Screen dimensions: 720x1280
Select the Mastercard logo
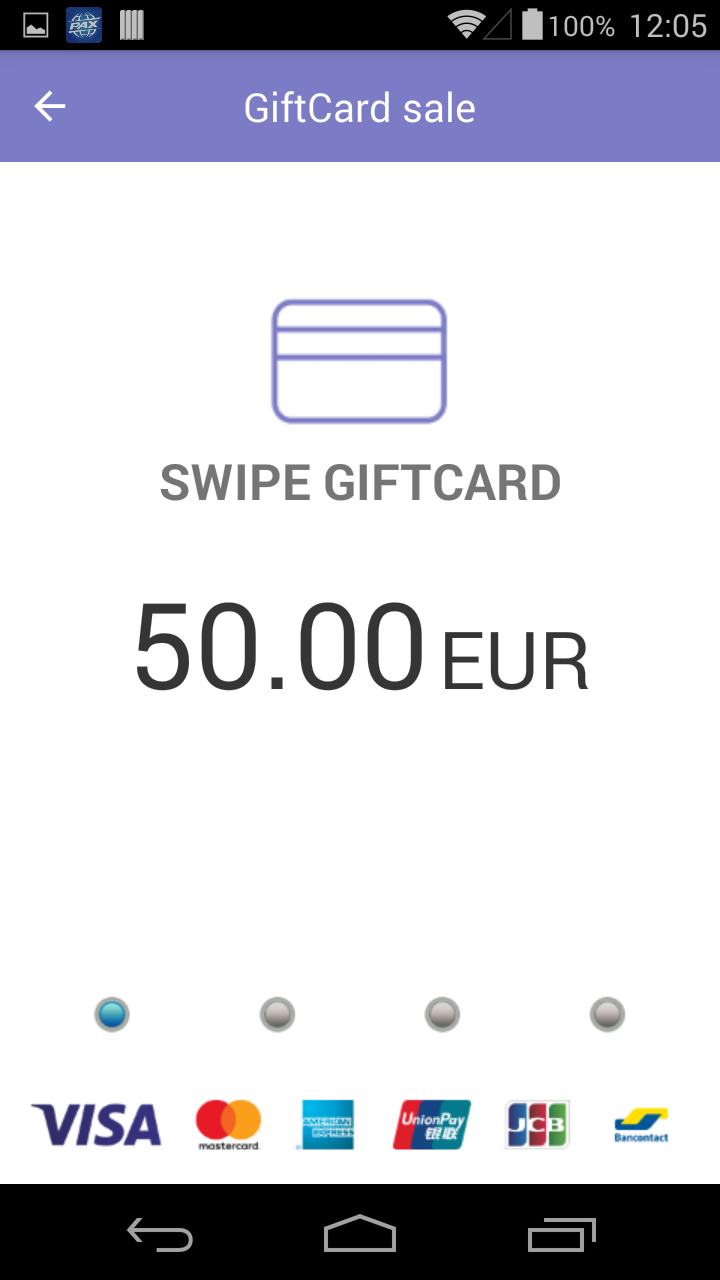click(x=226, y=1124)
